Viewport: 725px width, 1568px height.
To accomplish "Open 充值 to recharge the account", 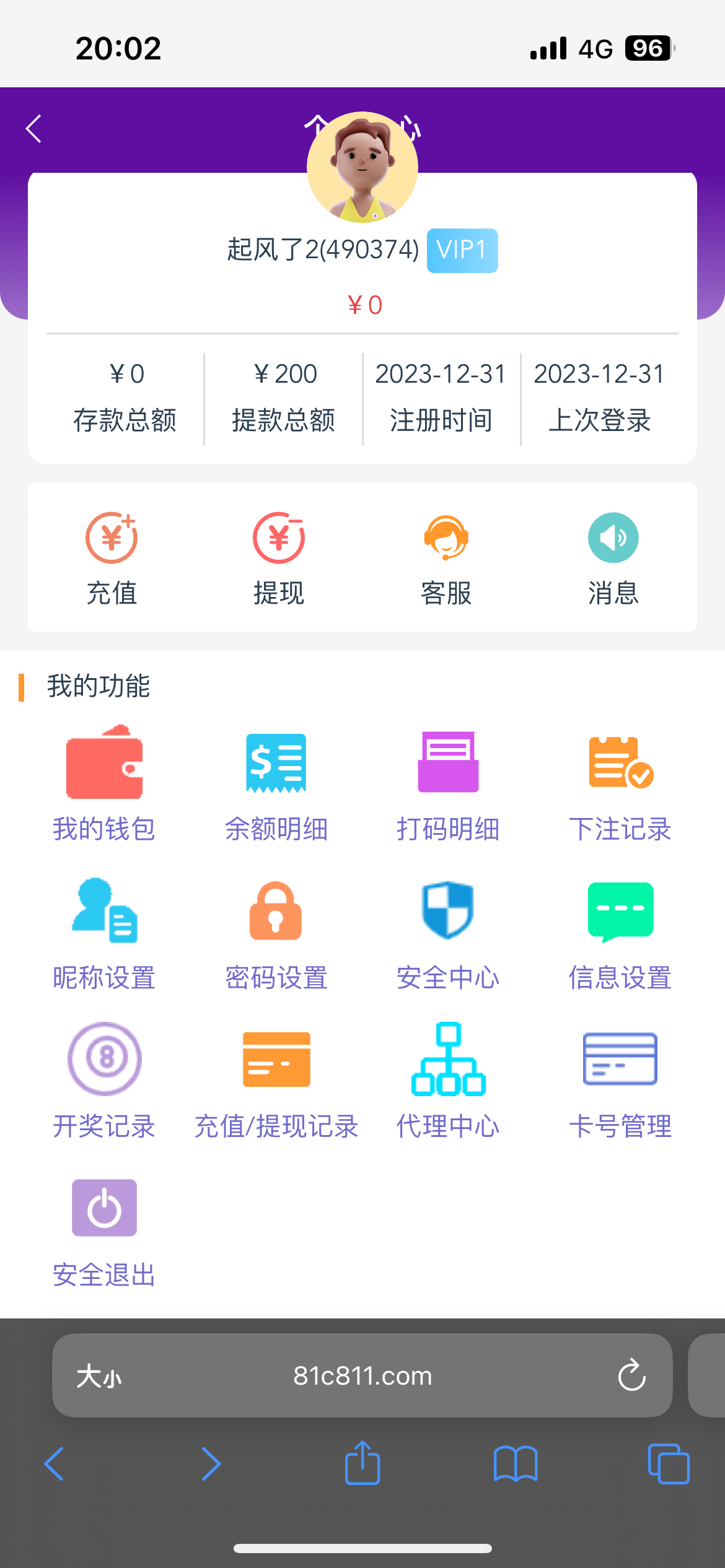I will [112, 557].
